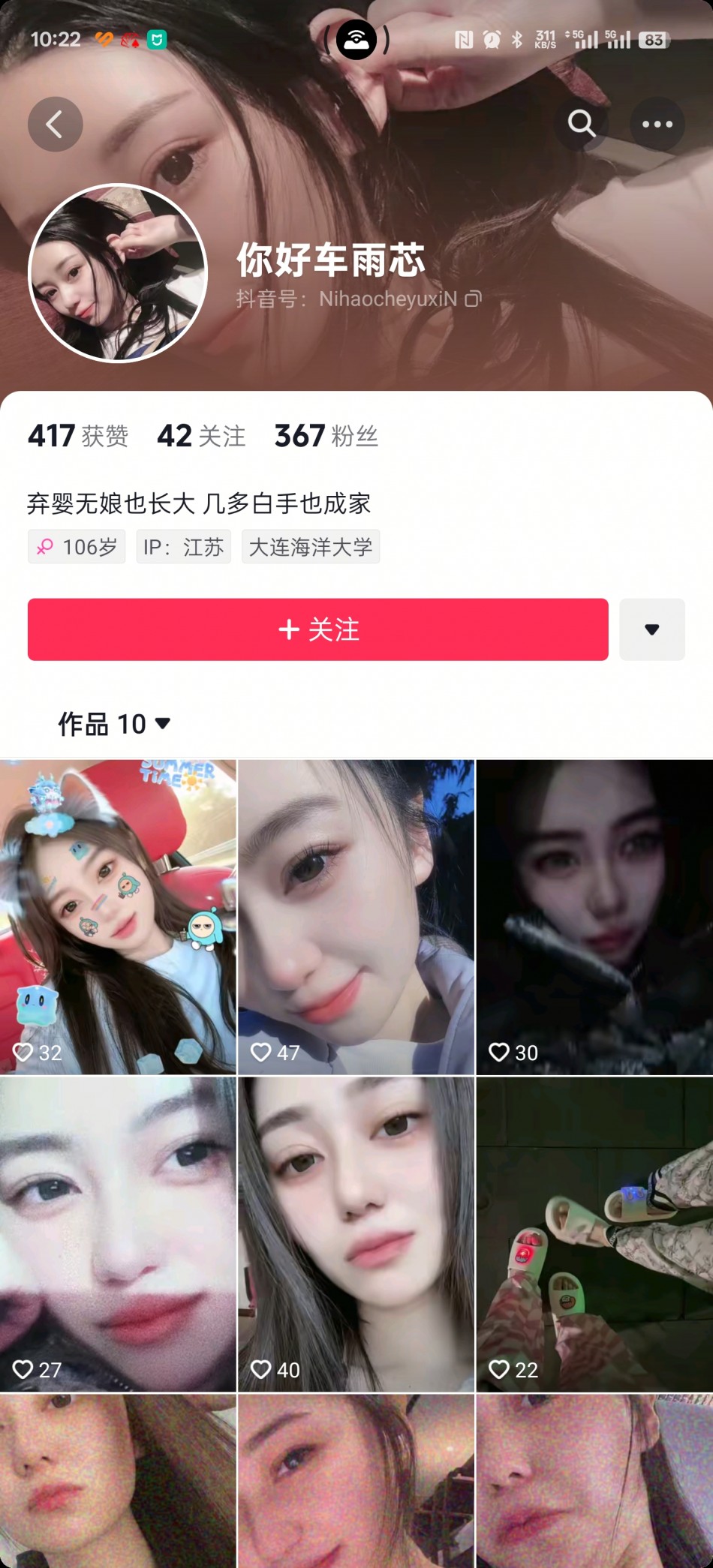Image resolution: width=713 pixels, height=1568 pixels.
Task: Go back using the back arrow
Action: [x=55, y=125]
